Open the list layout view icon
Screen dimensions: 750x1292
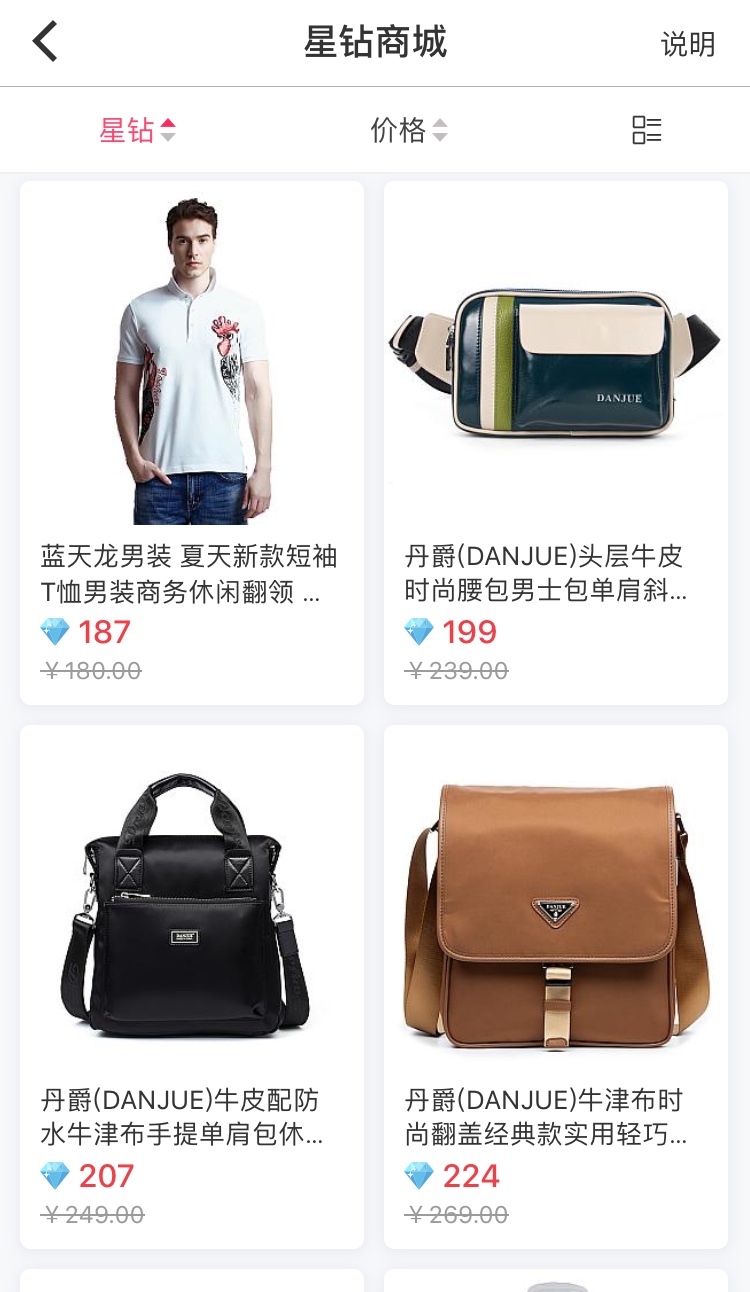(x=645, y=130)
